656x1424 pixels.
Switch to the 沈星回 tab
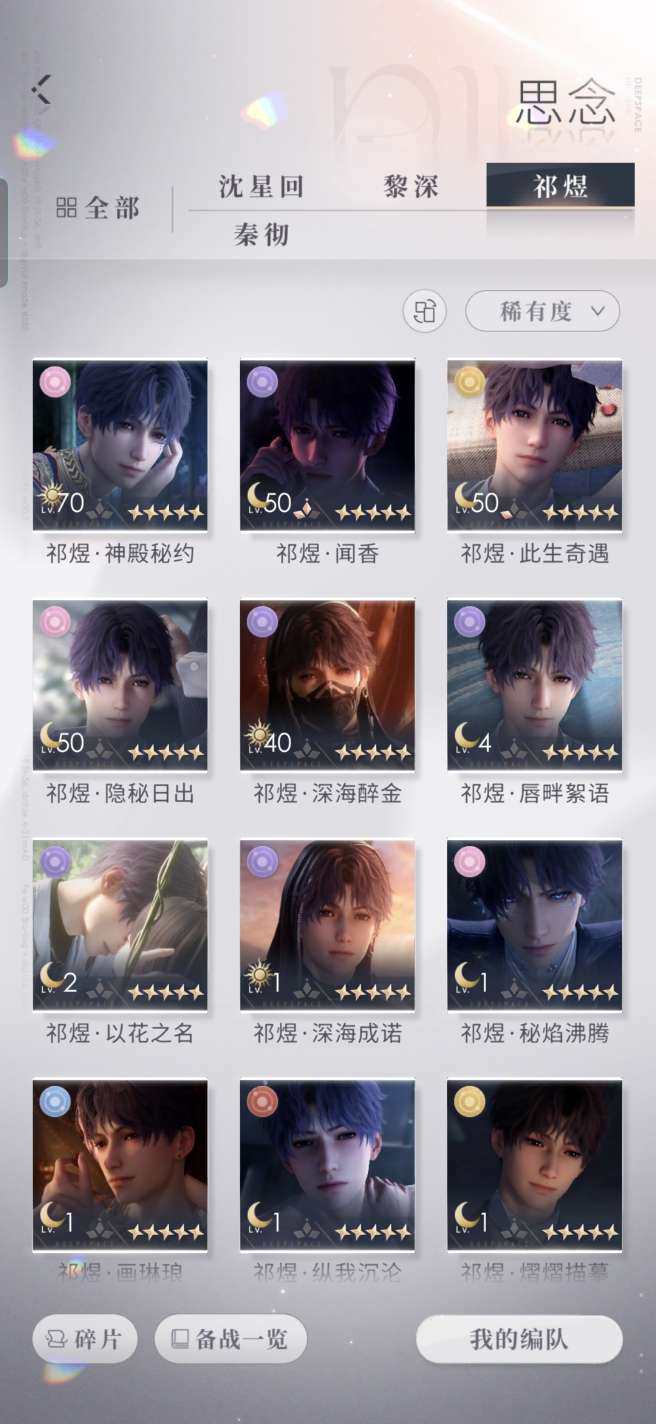(x=261, y=186)
